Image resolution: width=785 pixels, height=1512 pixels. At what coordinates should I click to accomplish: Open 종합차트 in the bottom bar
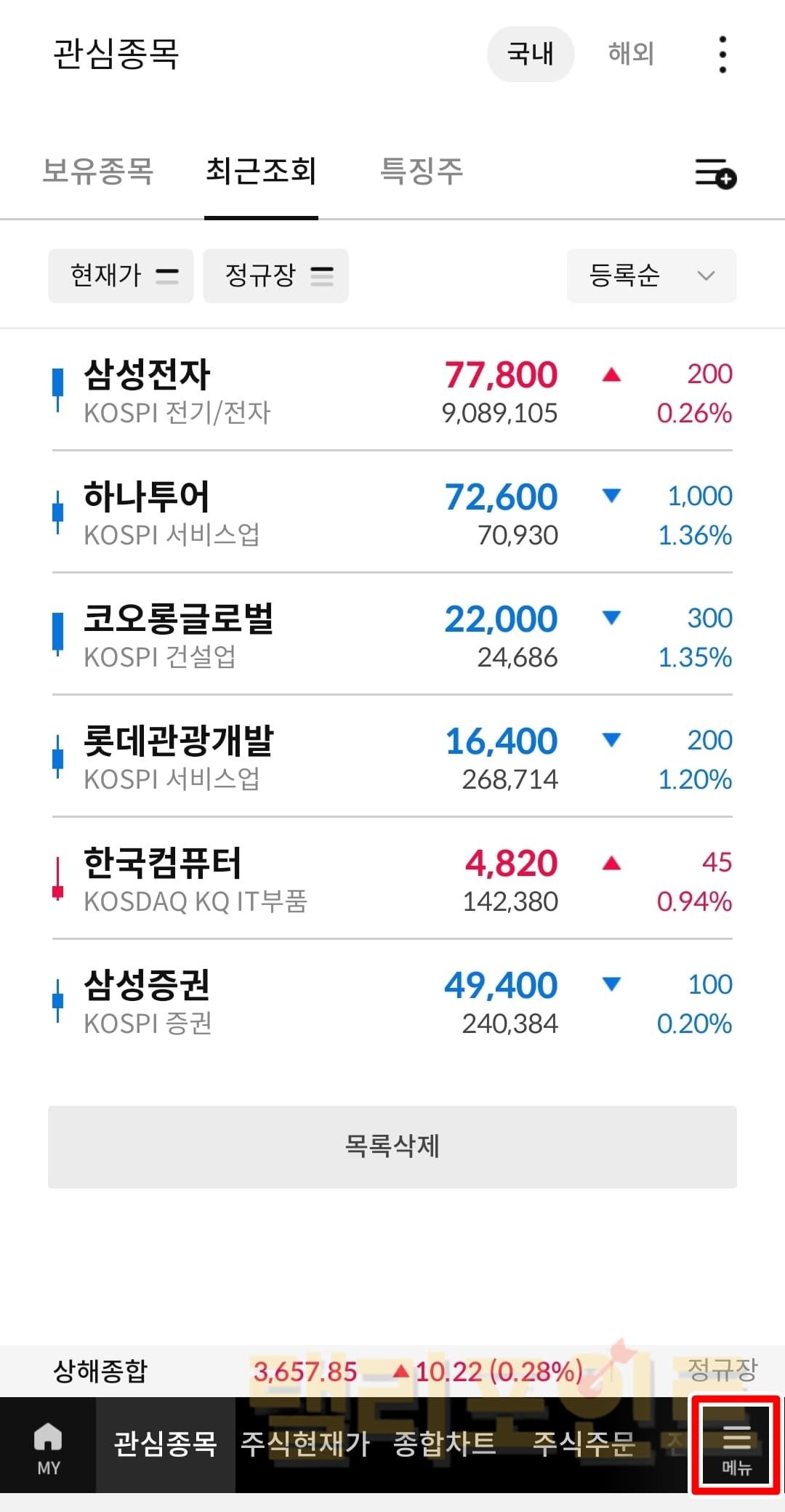[444, 1444]
